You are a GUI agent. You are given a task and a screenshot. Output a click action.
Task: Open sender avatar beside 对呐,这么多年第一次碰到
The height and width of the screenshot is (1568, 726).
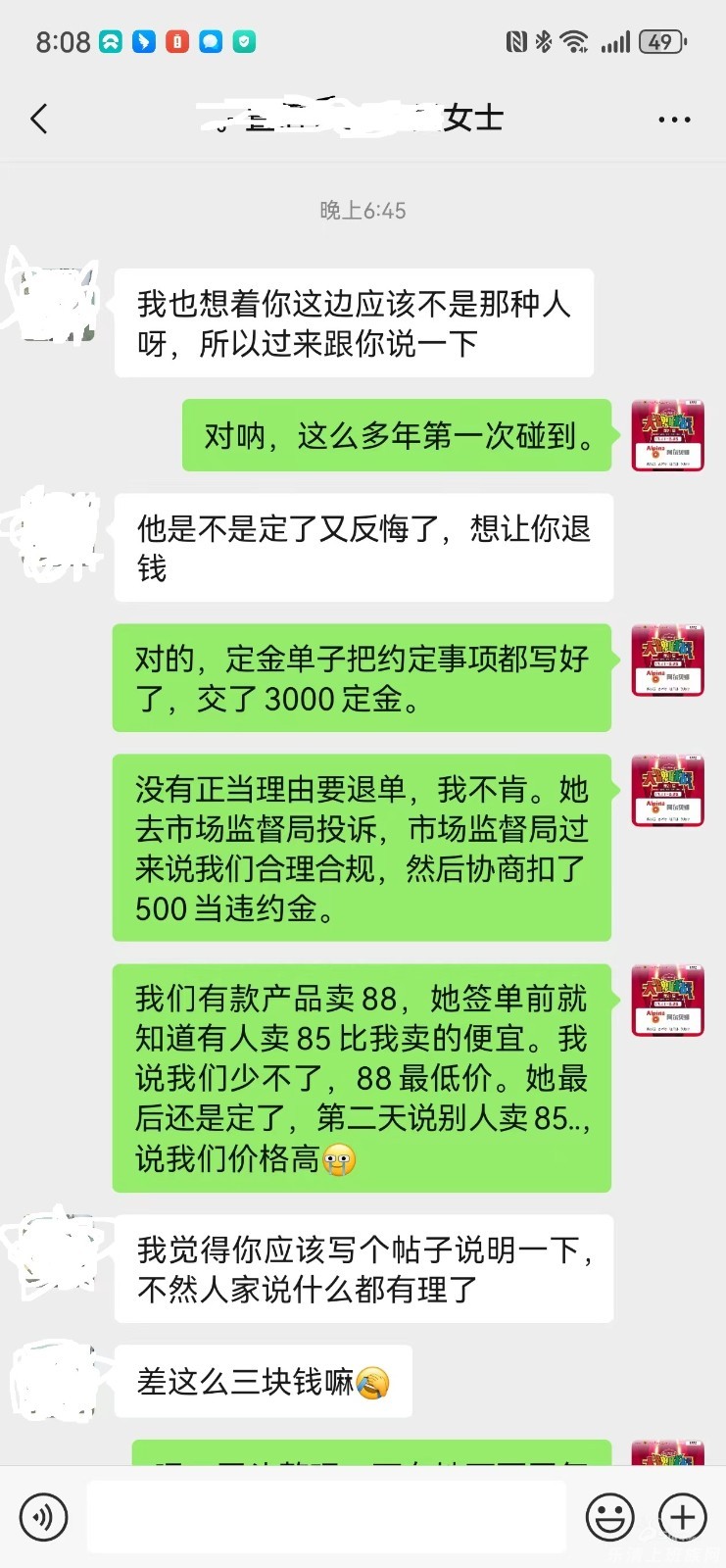coord(667,435)
